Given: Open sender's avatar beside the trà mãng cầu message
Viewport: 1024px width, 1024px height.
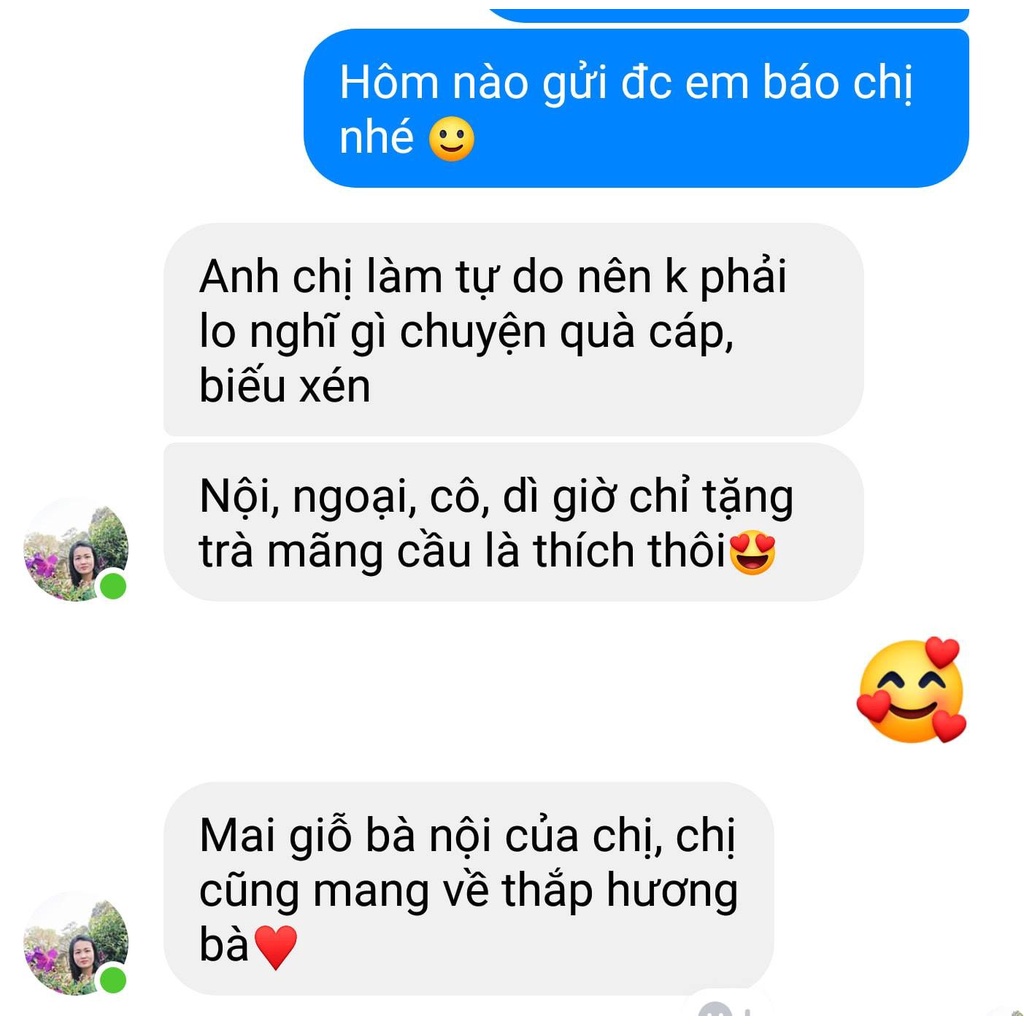Looking at the screenshot, I should (x=76, y=549).
